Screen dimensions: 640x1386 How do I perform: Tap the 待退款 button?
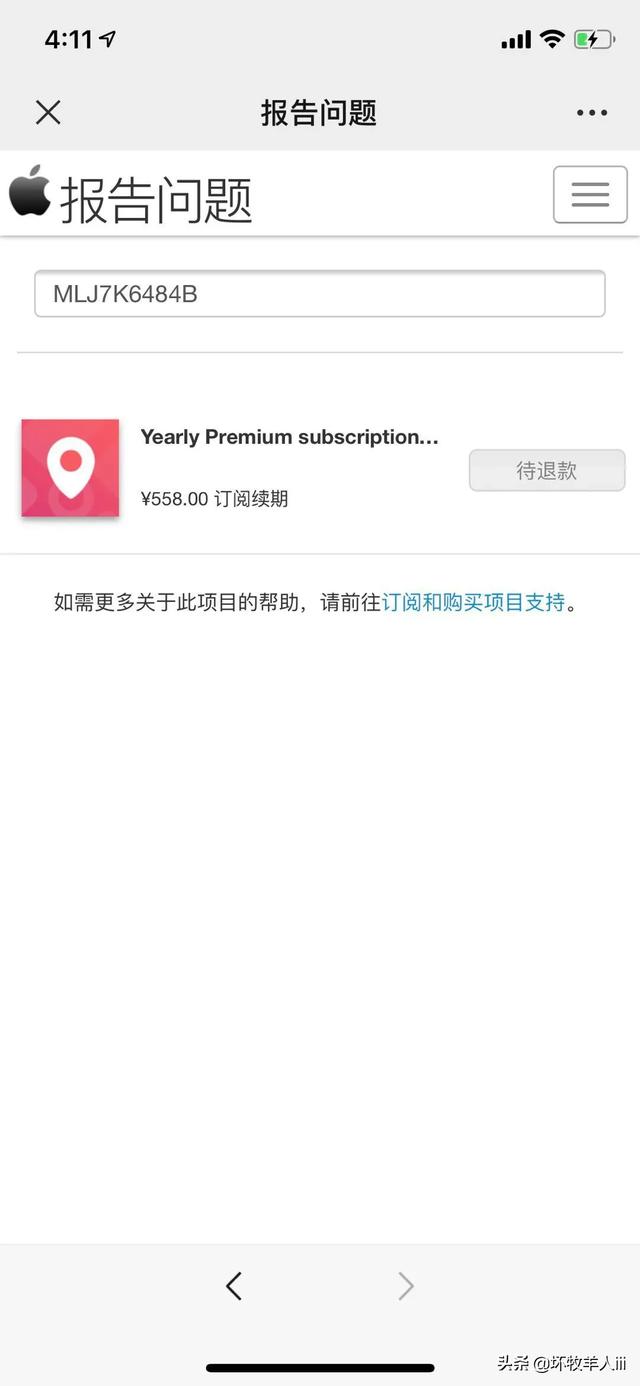tap(546, 470)
